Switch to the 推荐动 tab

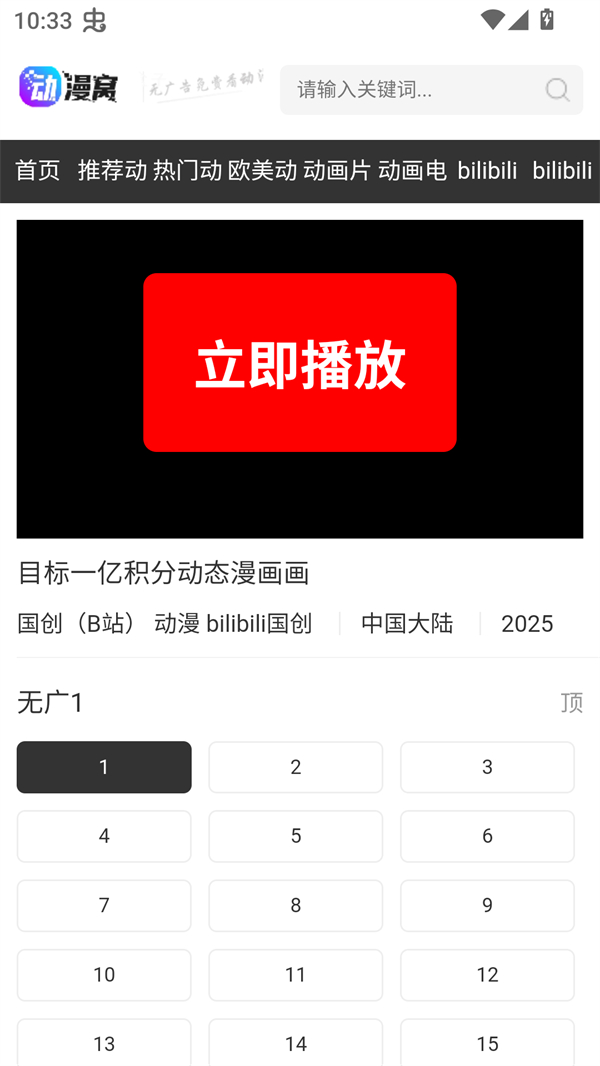(x=112, y=171)
